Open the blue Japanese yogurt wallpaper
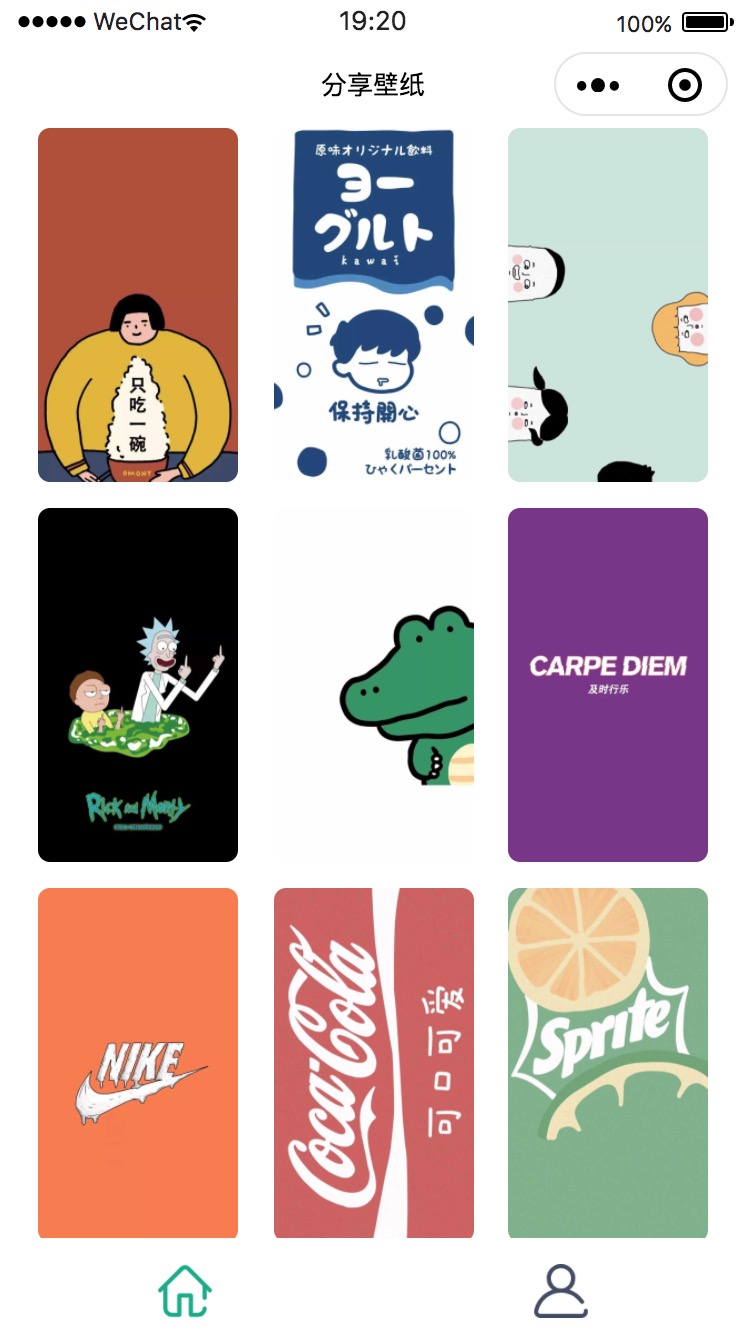This screenshot has width=748, height=1332. [x=374, y=305]
